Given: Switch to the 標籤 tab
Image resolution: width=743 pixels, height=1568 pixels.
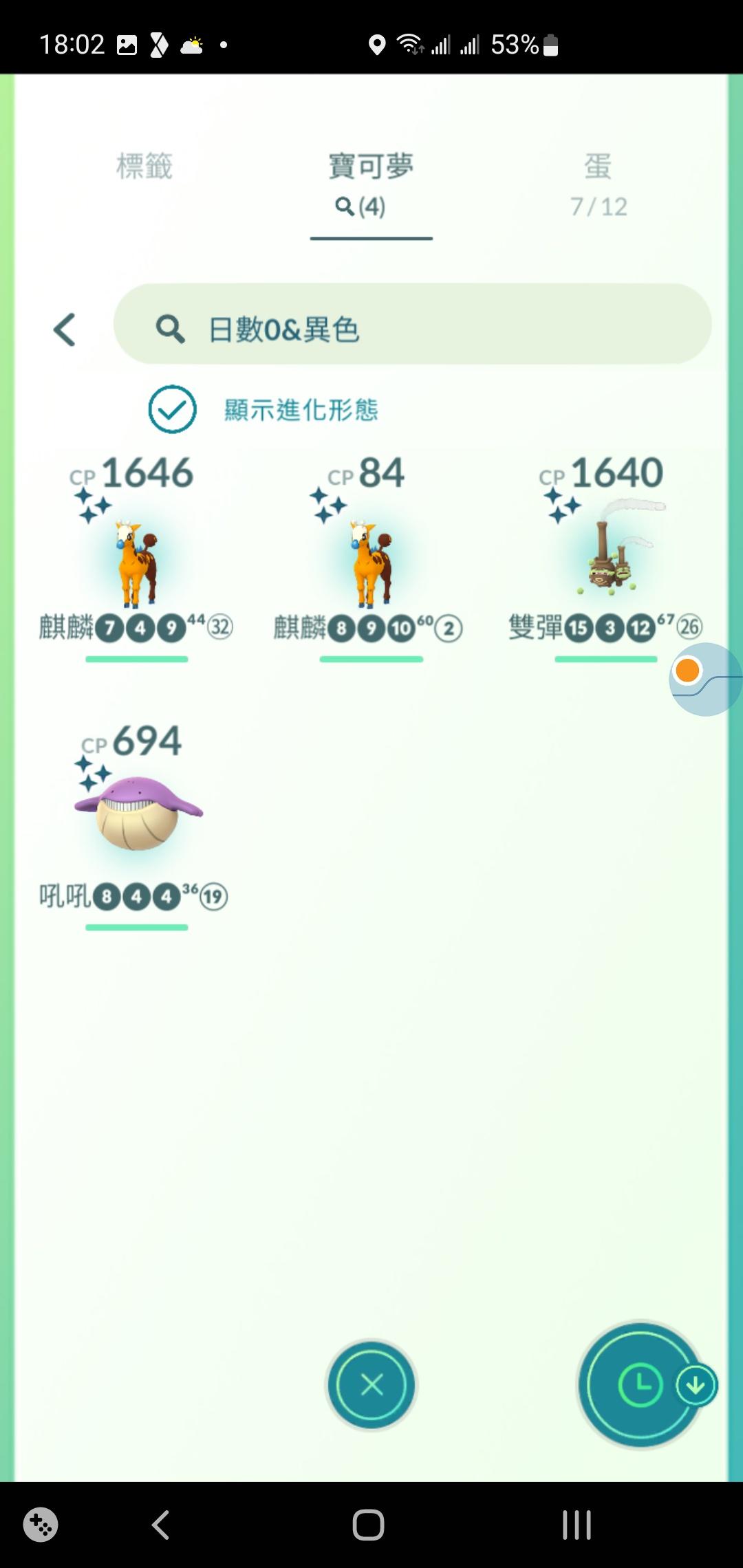Looking at the screenshot, I should [x=144, y=166].
